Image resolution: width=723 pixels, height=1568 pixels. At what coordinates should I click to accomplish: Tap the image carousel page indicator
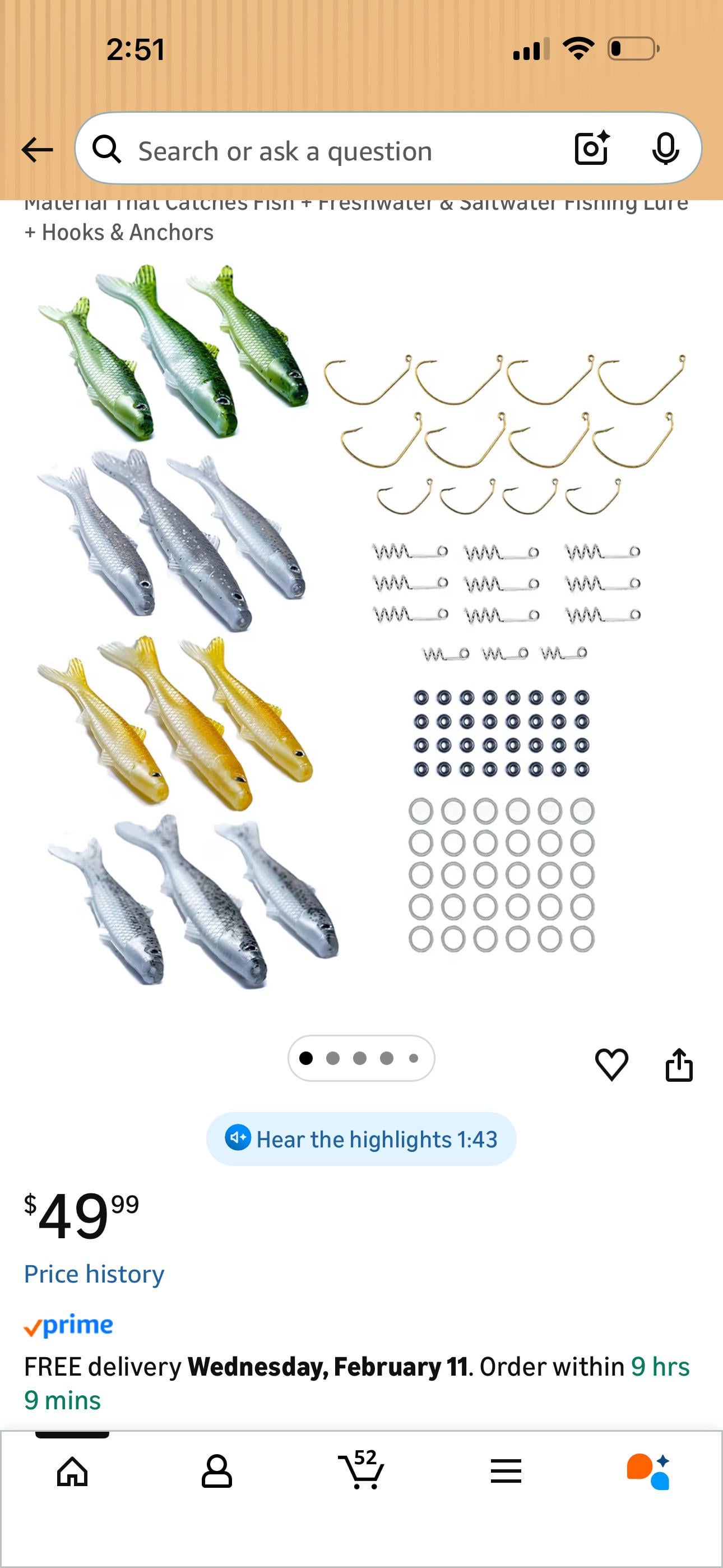click(x=361, y=1059)
